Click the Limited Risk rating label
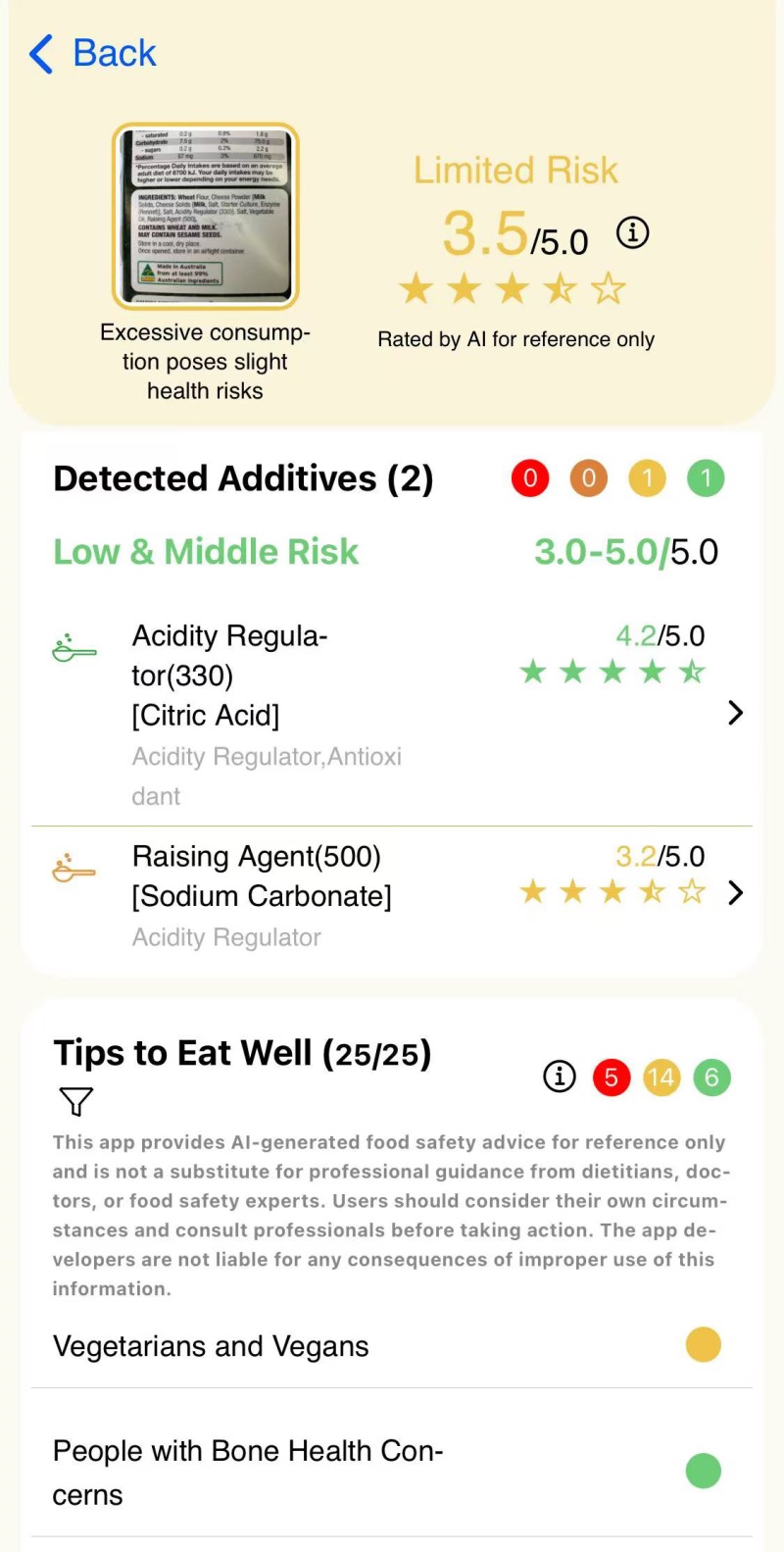Viewport: 784px width, 1552px height. point(515,169)
